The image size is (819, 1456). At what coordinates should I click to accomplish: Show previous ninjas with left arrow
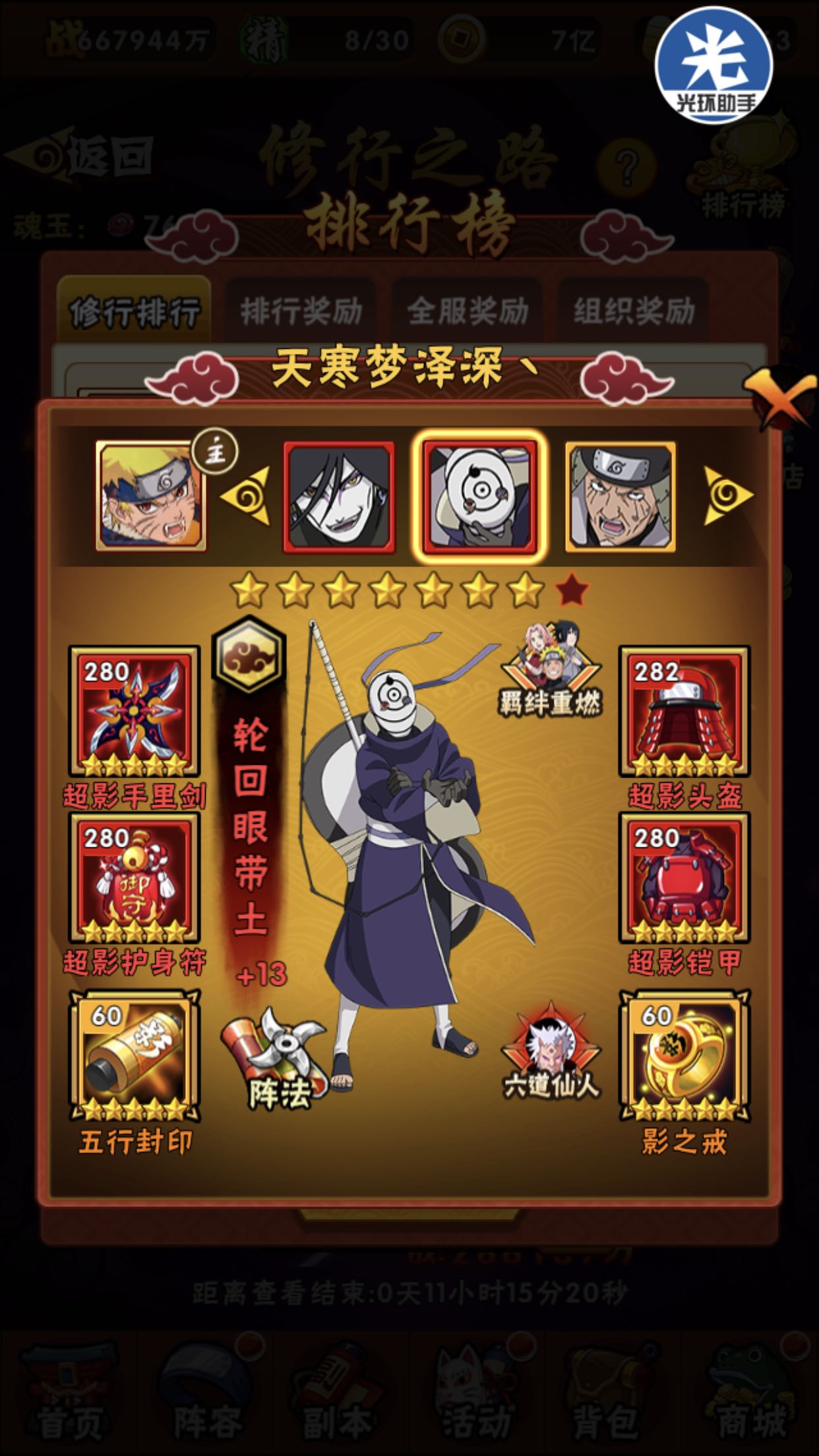[x=245, y=496]
